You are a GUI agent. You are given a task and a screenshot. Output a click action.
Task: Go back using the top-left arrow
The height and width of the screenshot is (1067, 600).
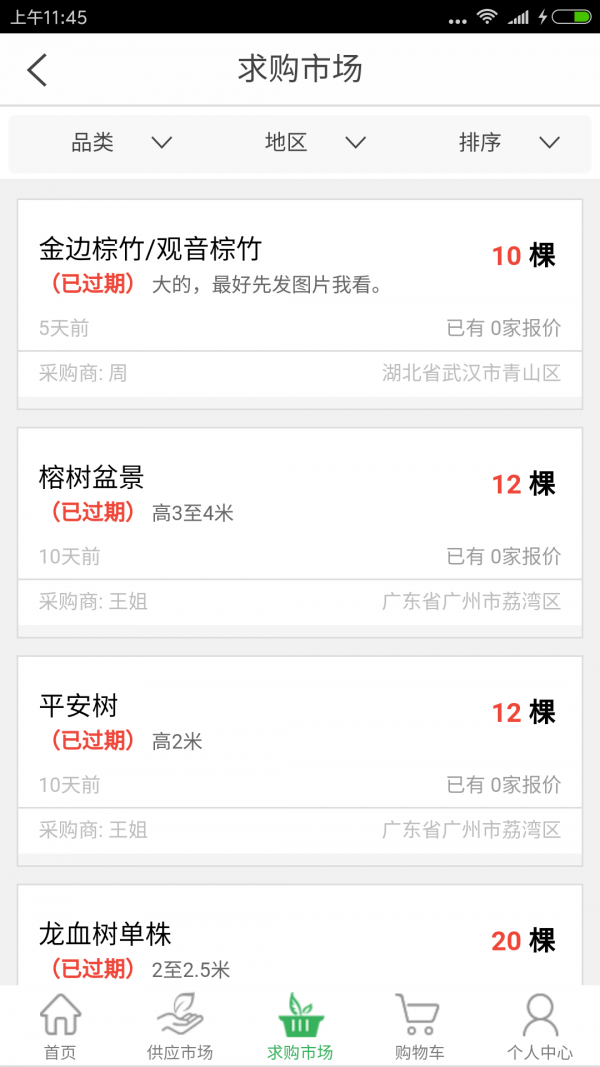(x=38, y=70)
